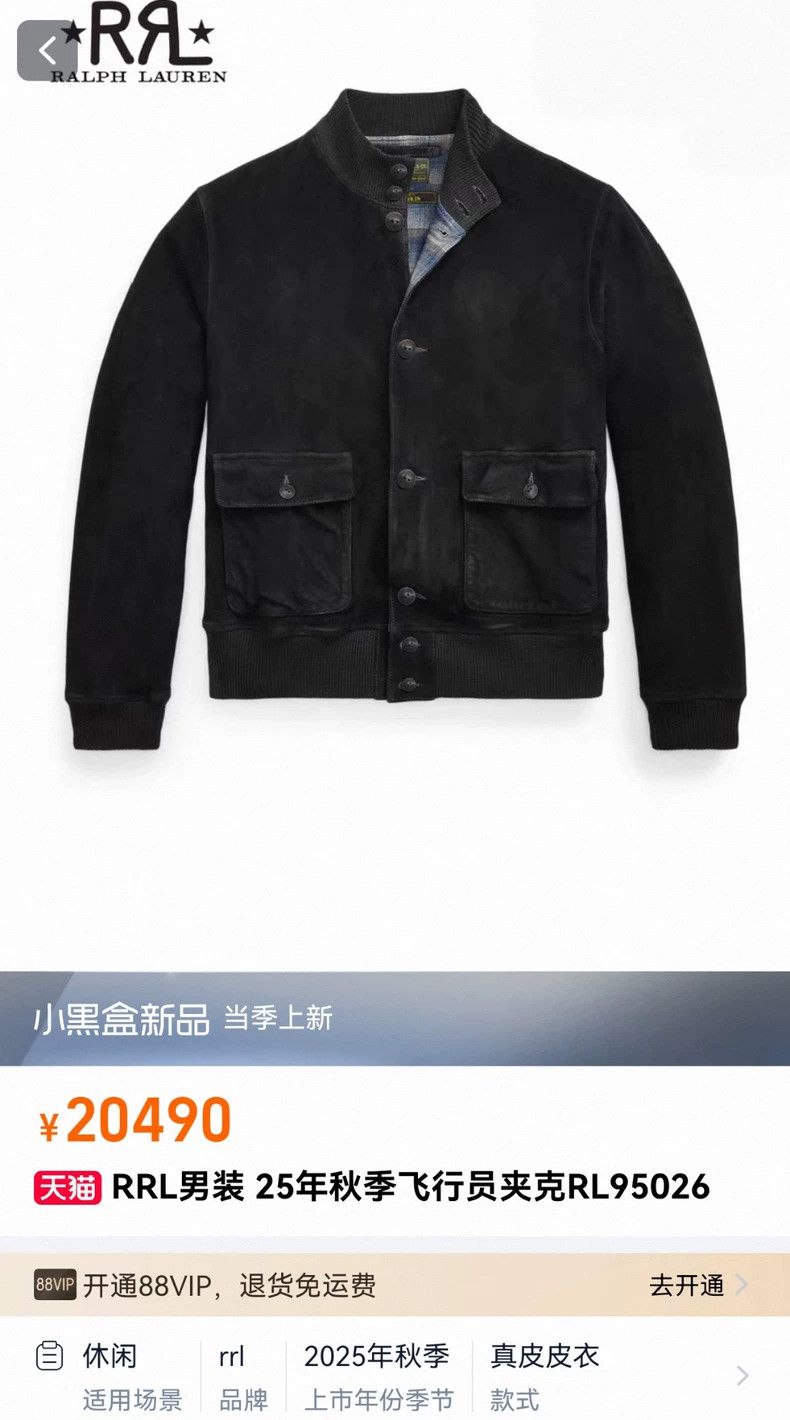Open 开通88VIP 退货免运费 membership banner

[230, 1287]
